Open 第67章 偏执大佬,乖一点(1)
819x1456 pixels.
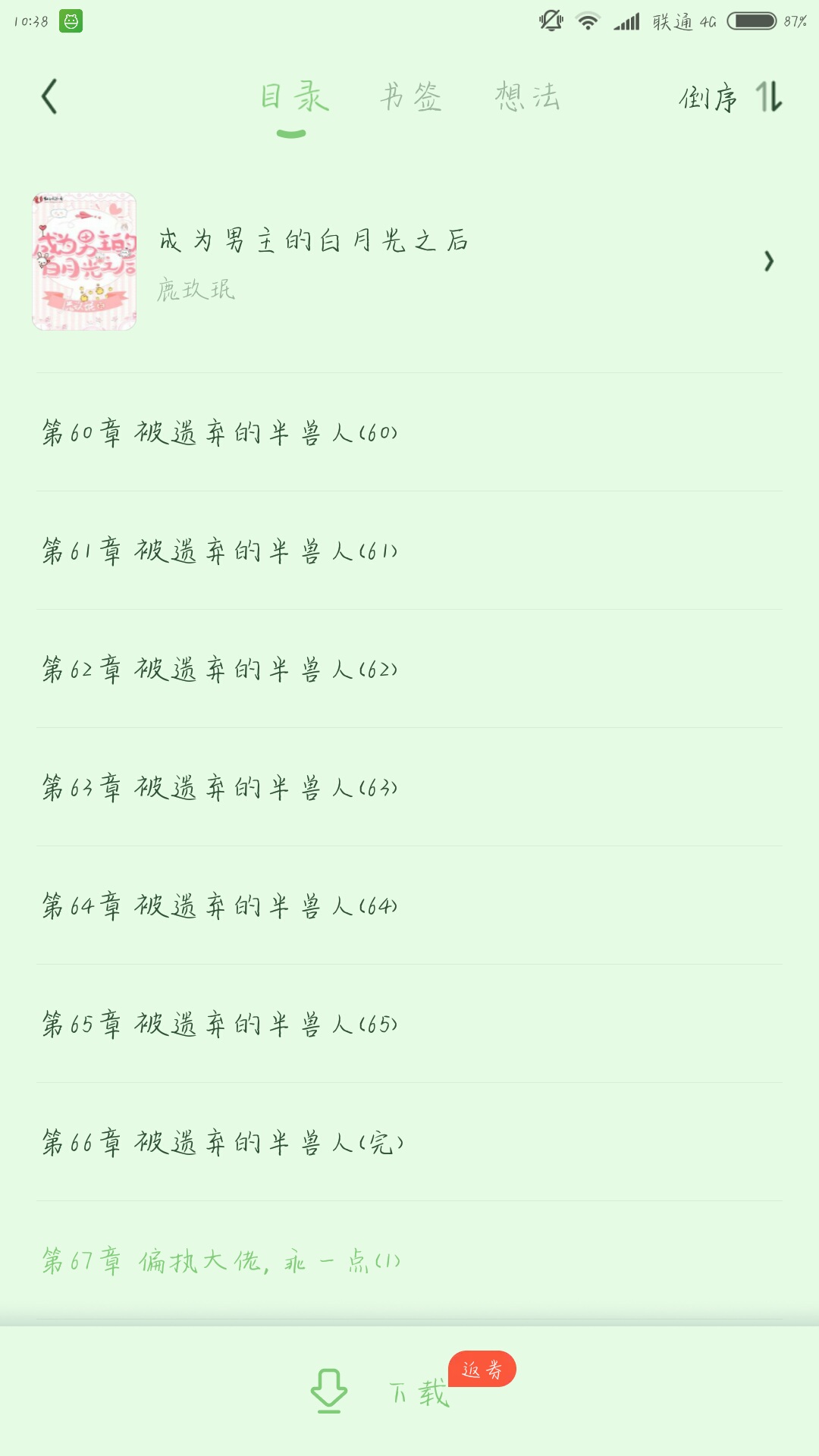click(x=409, y=1260)
